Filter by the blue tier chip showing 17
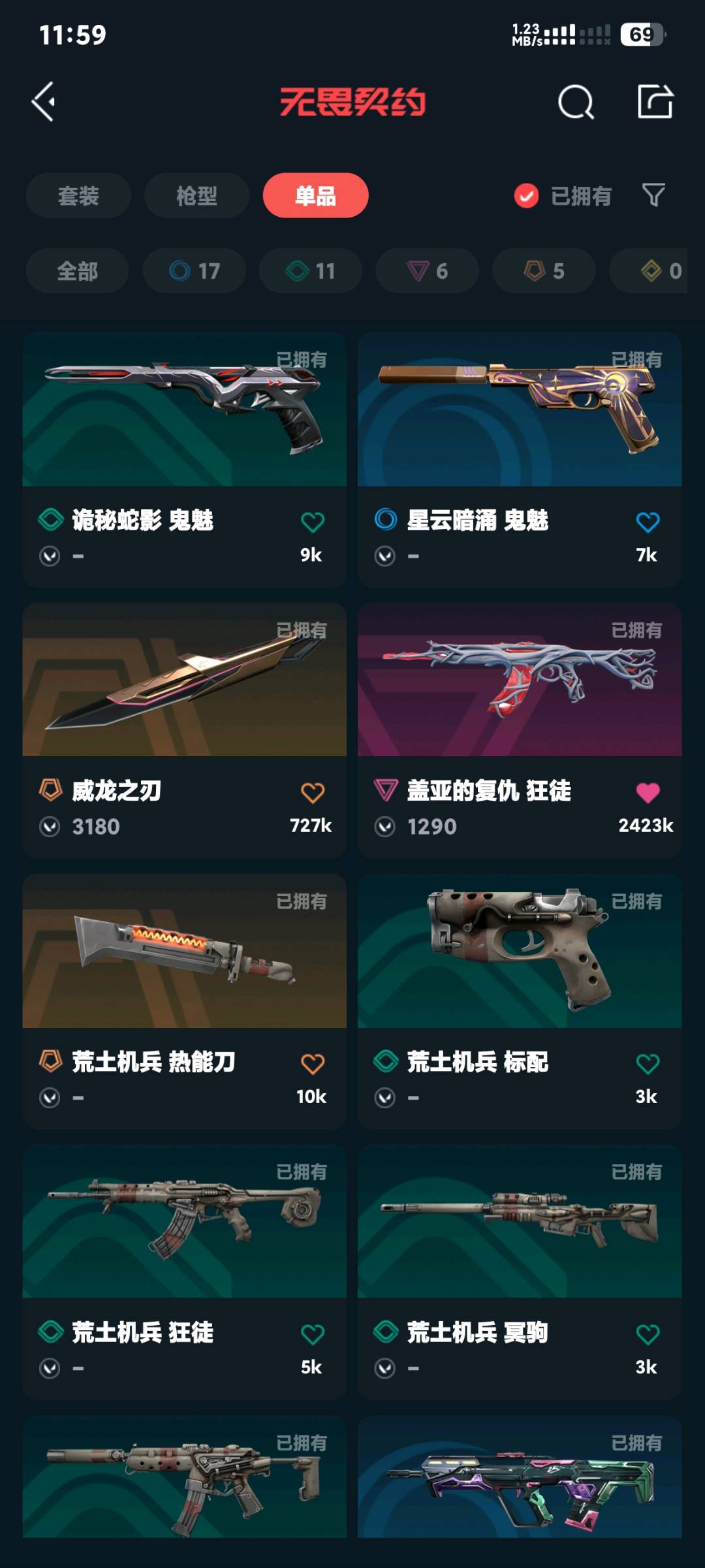Viewport: 705px width, 1568px height. [195, 270]
